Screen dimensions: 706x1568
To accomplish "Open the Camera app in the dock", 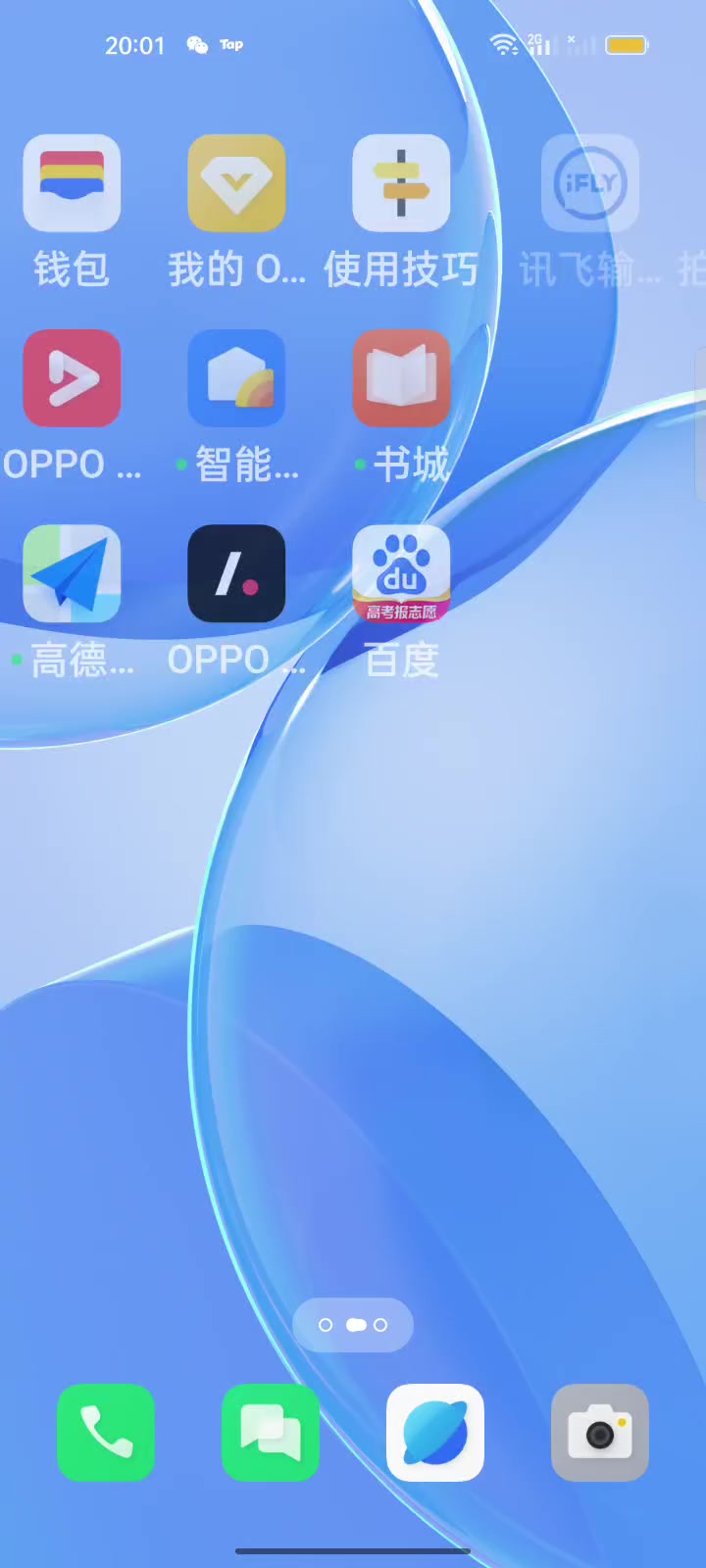I will 600,1432.
